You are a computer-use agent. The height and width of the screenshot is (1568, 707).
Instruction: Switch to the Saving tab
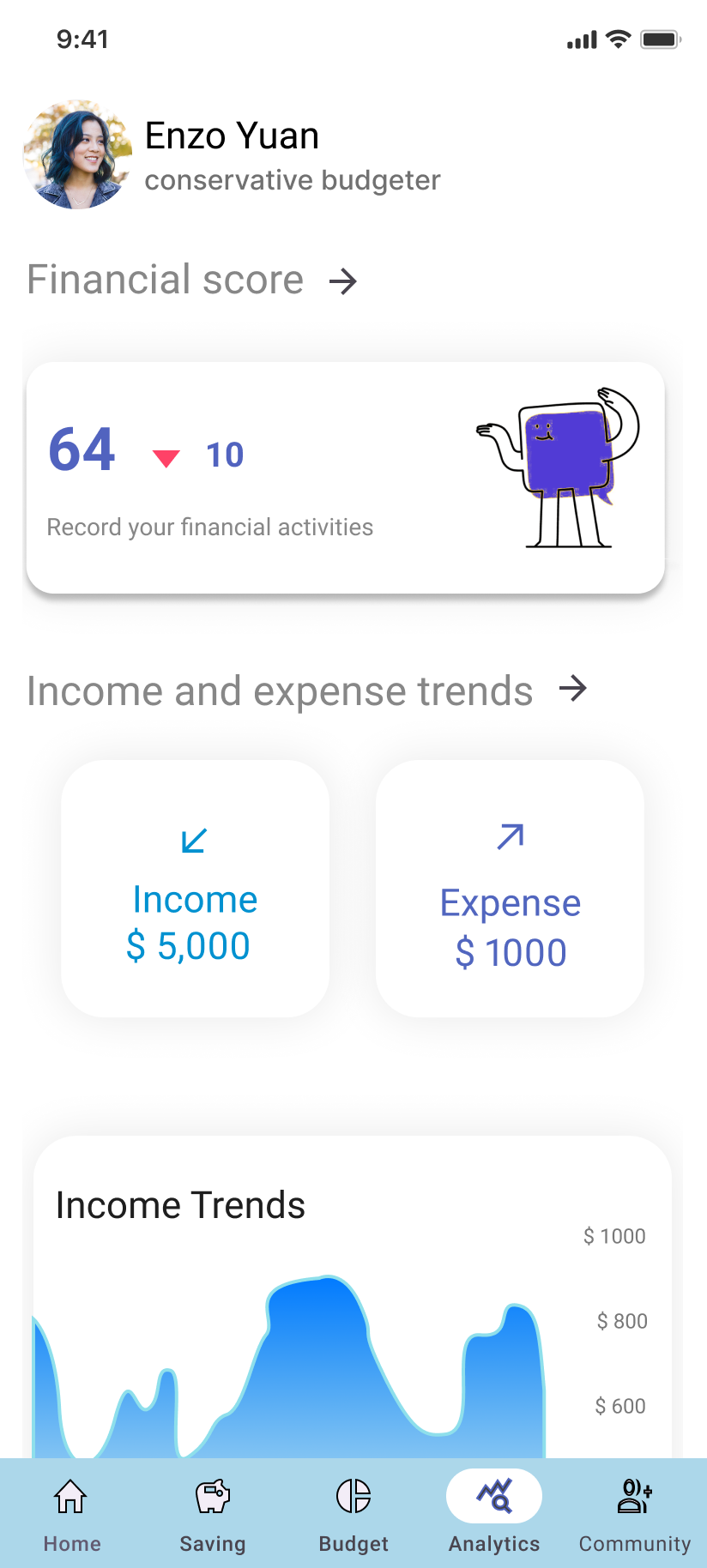(x=212, y=1513)
